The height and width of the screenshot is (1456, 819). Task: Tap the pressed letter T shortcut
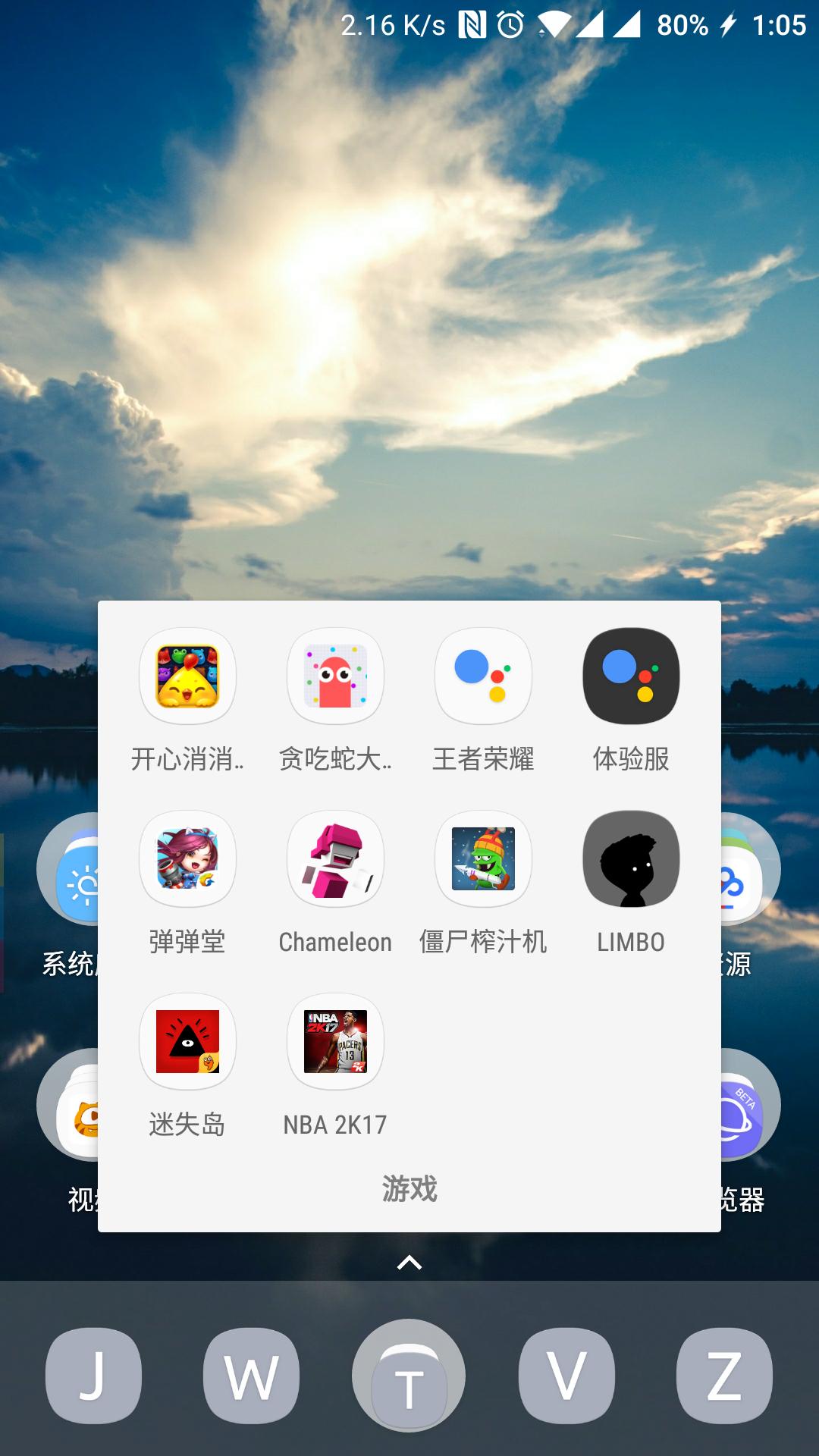(409, 1375)
